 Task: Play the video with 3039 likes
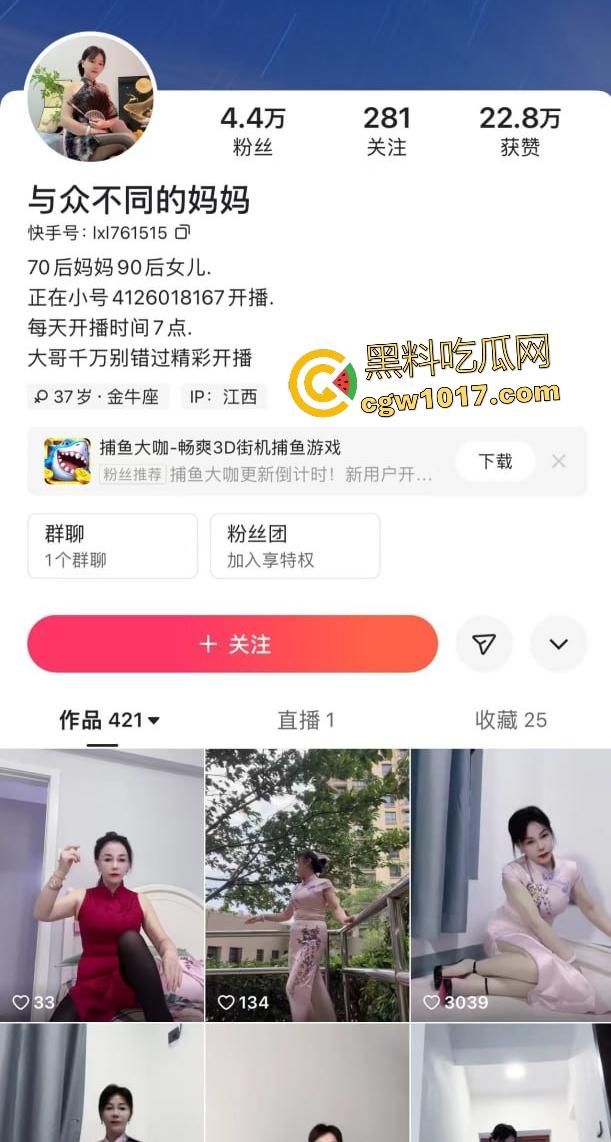pos(510,885)
